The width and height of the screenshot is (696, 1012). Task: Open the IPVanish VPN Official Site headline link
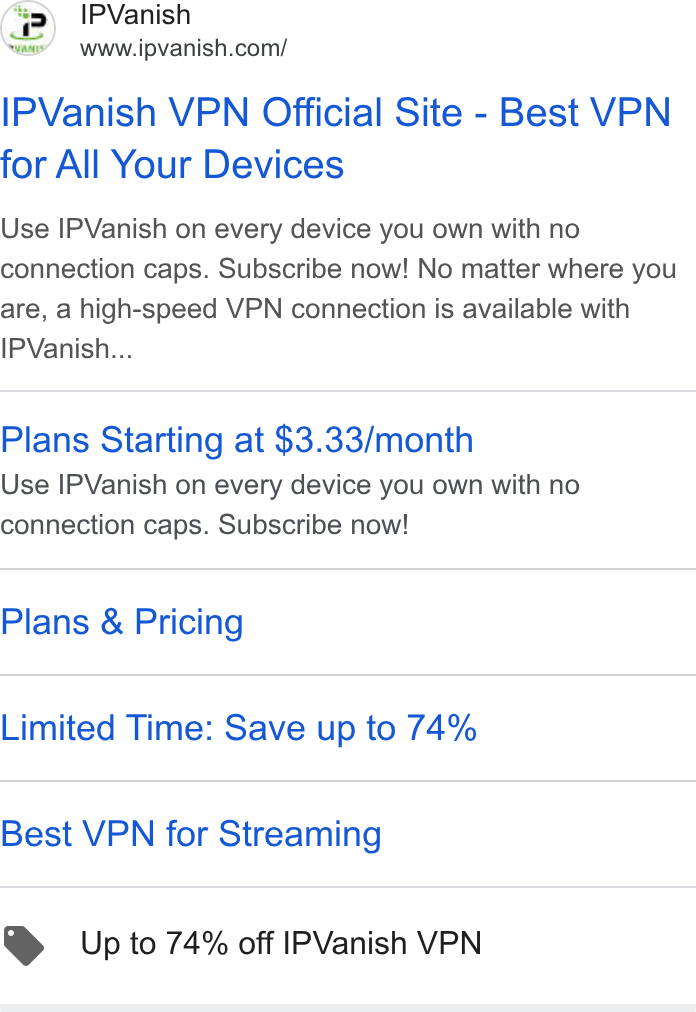pos(336,138)
